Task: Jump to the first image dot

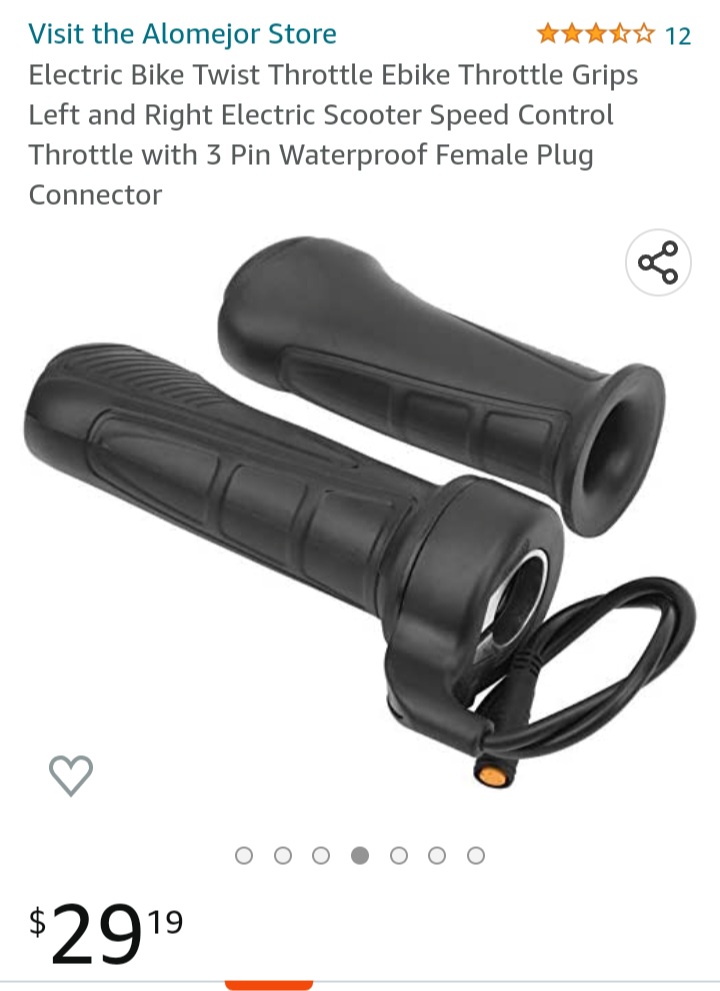Action: [244, 855]
